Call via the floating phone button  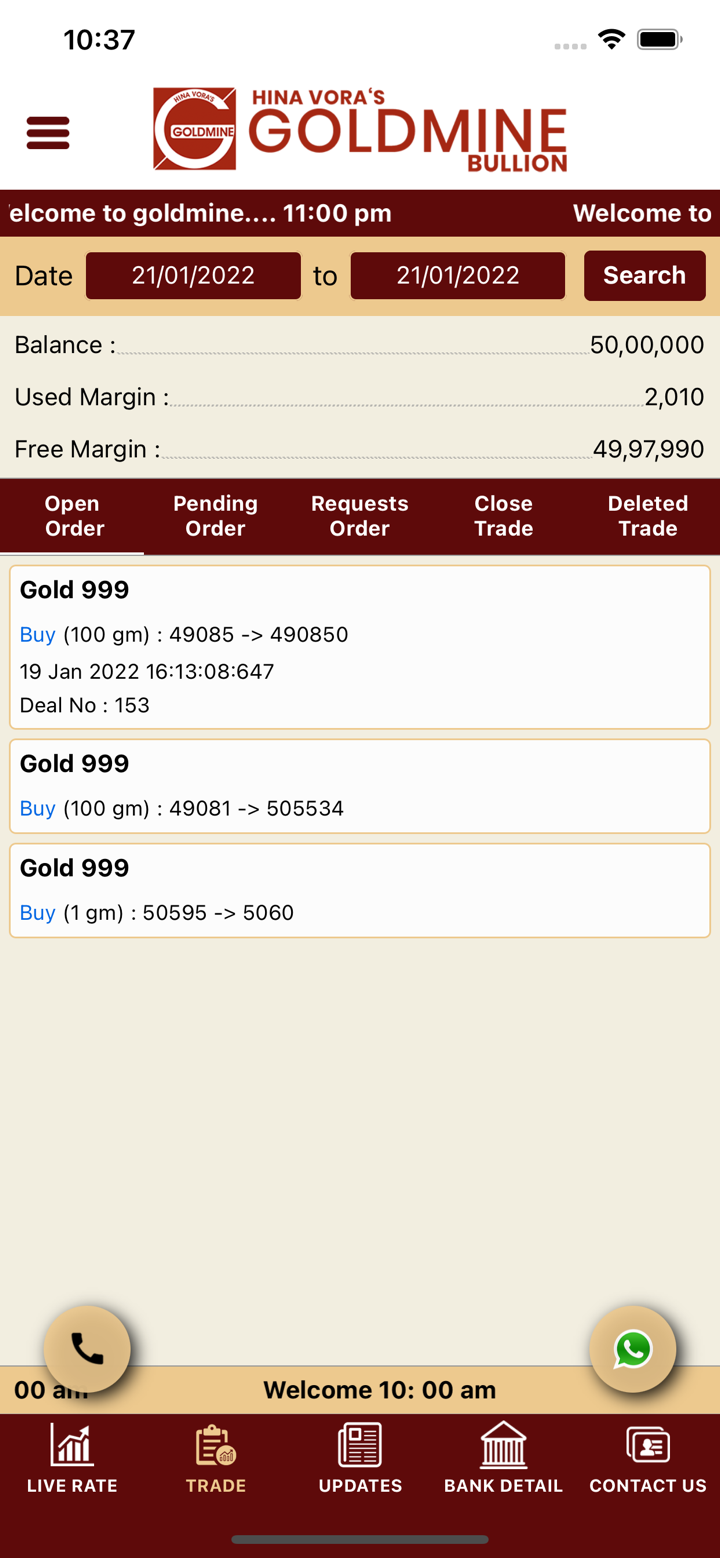(87, 1349)
